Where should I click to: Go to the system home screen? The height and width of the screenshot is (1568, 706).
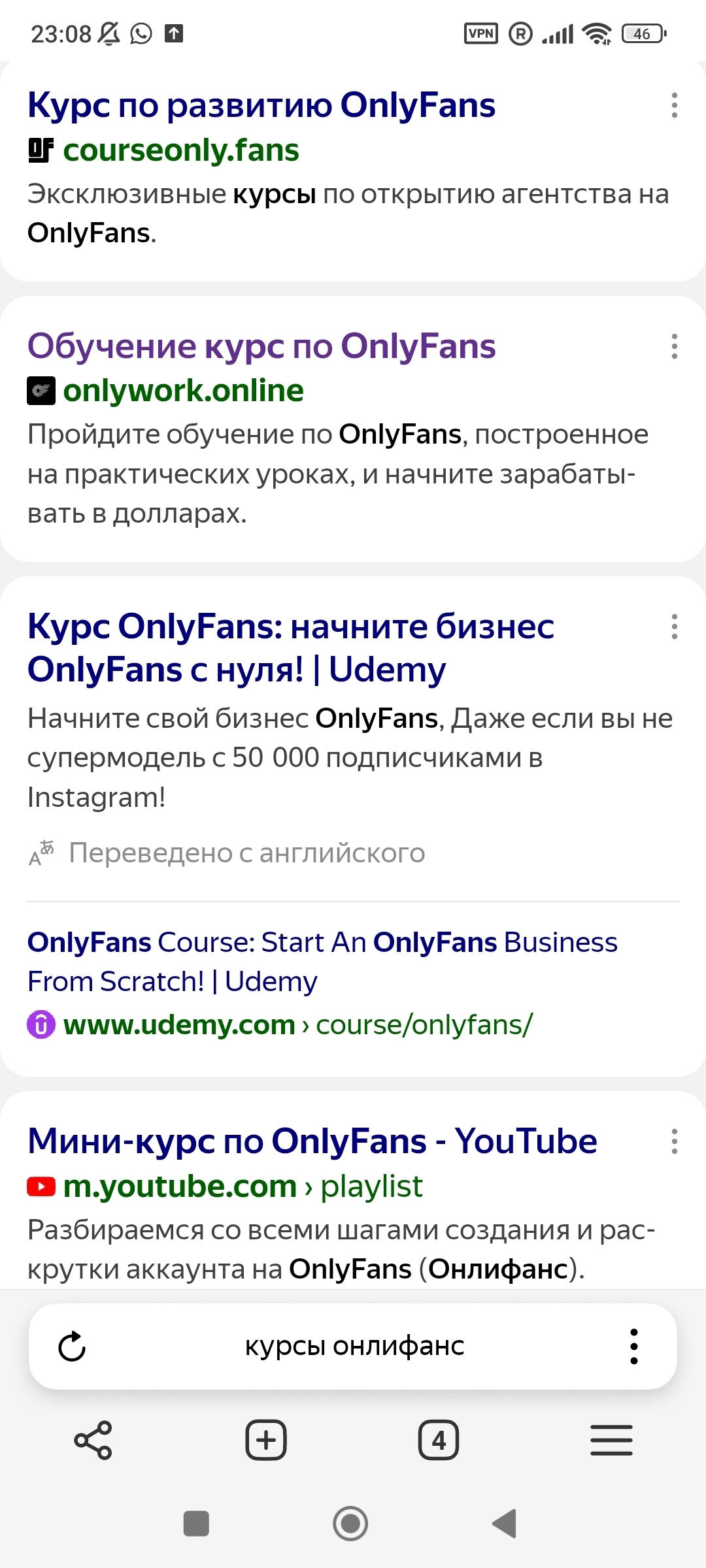(x=351, y=1524)
